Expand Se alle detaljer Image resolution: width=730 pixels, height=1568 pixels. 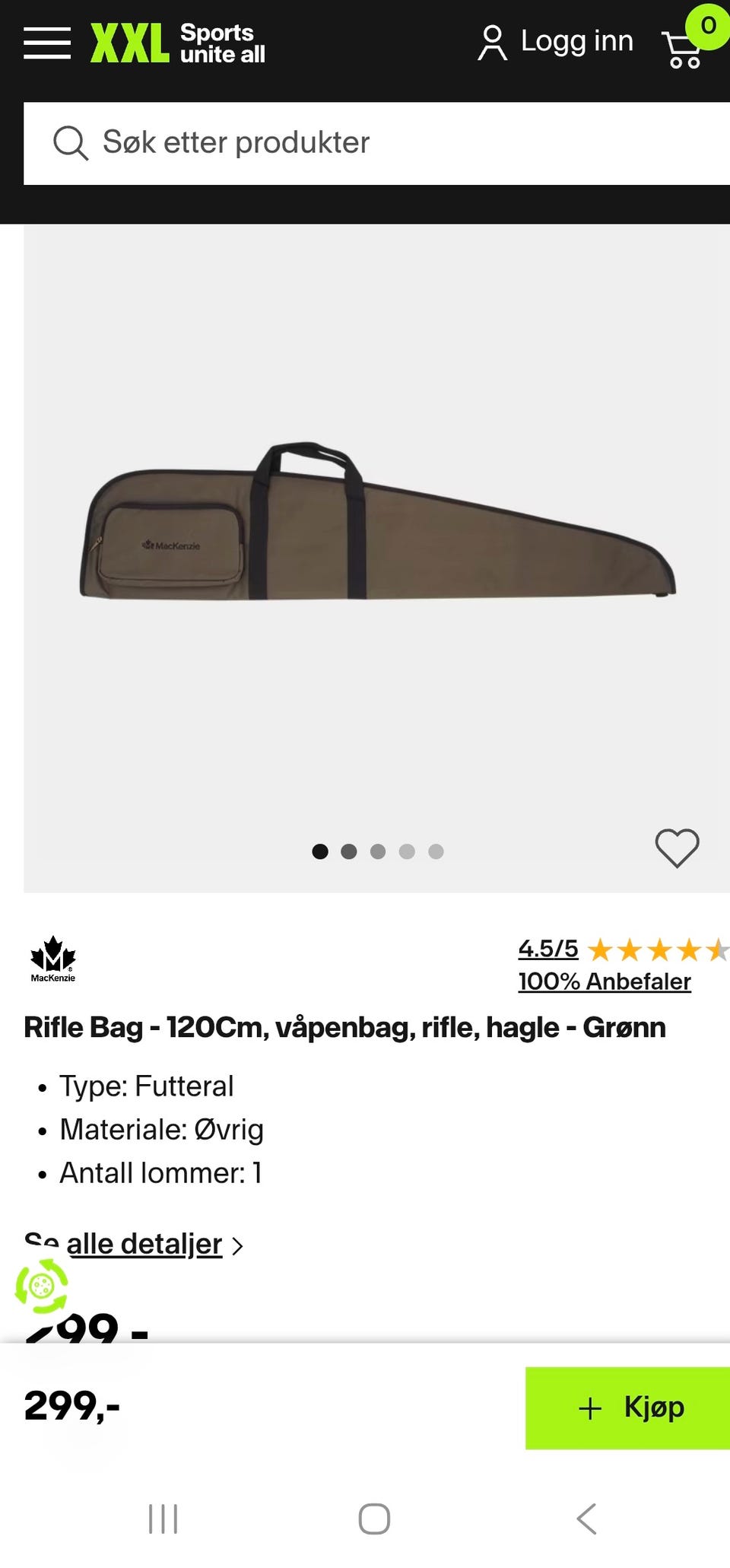pos(134,1245)
